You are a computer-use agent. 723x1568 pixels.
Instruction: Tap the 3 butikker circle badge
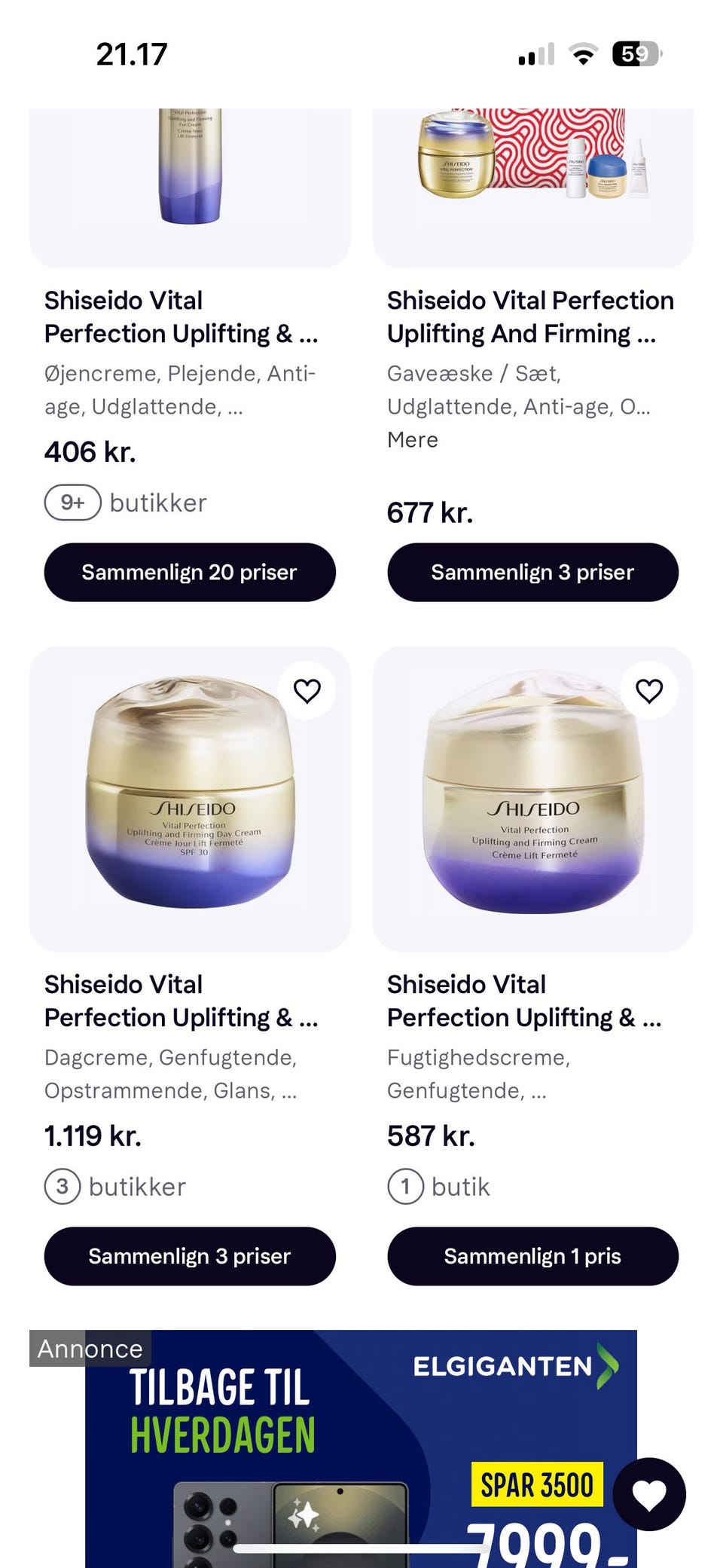63,1186
